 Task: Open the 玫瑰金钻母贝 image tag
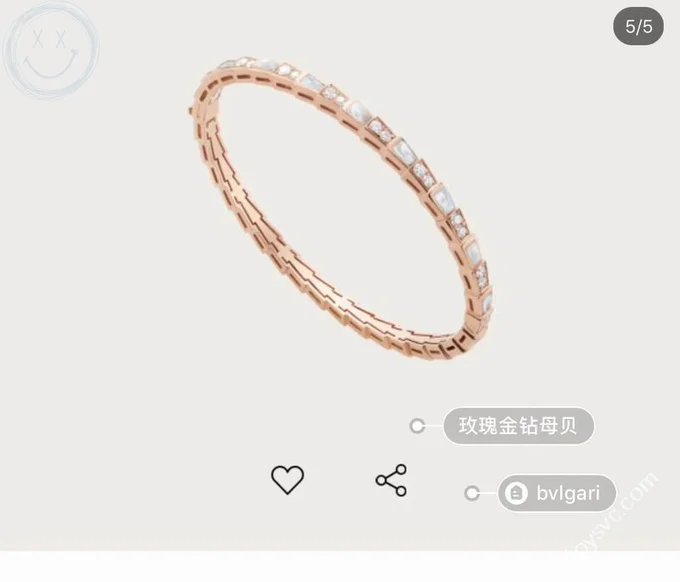(518, 426)
